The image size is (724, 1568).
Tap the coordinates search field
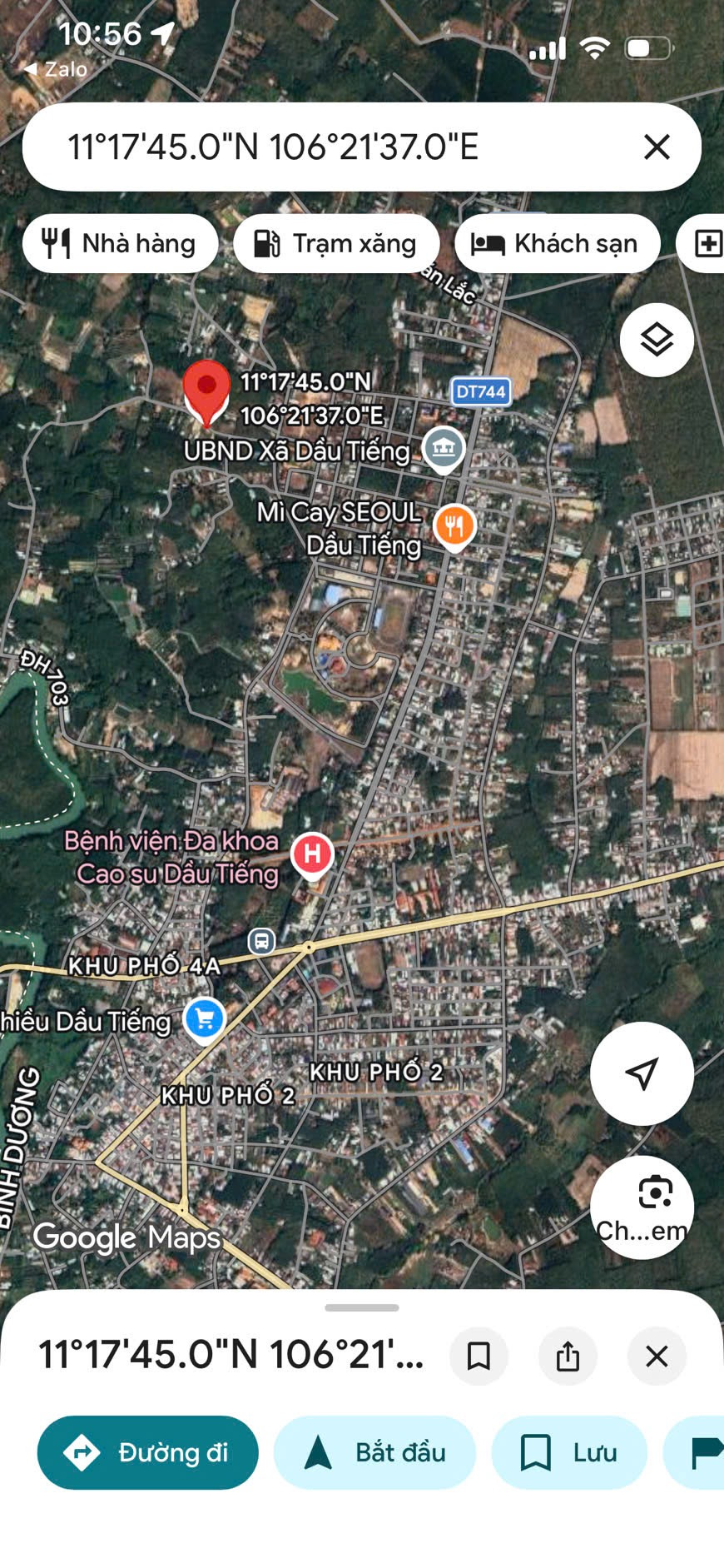pos(333,147)
